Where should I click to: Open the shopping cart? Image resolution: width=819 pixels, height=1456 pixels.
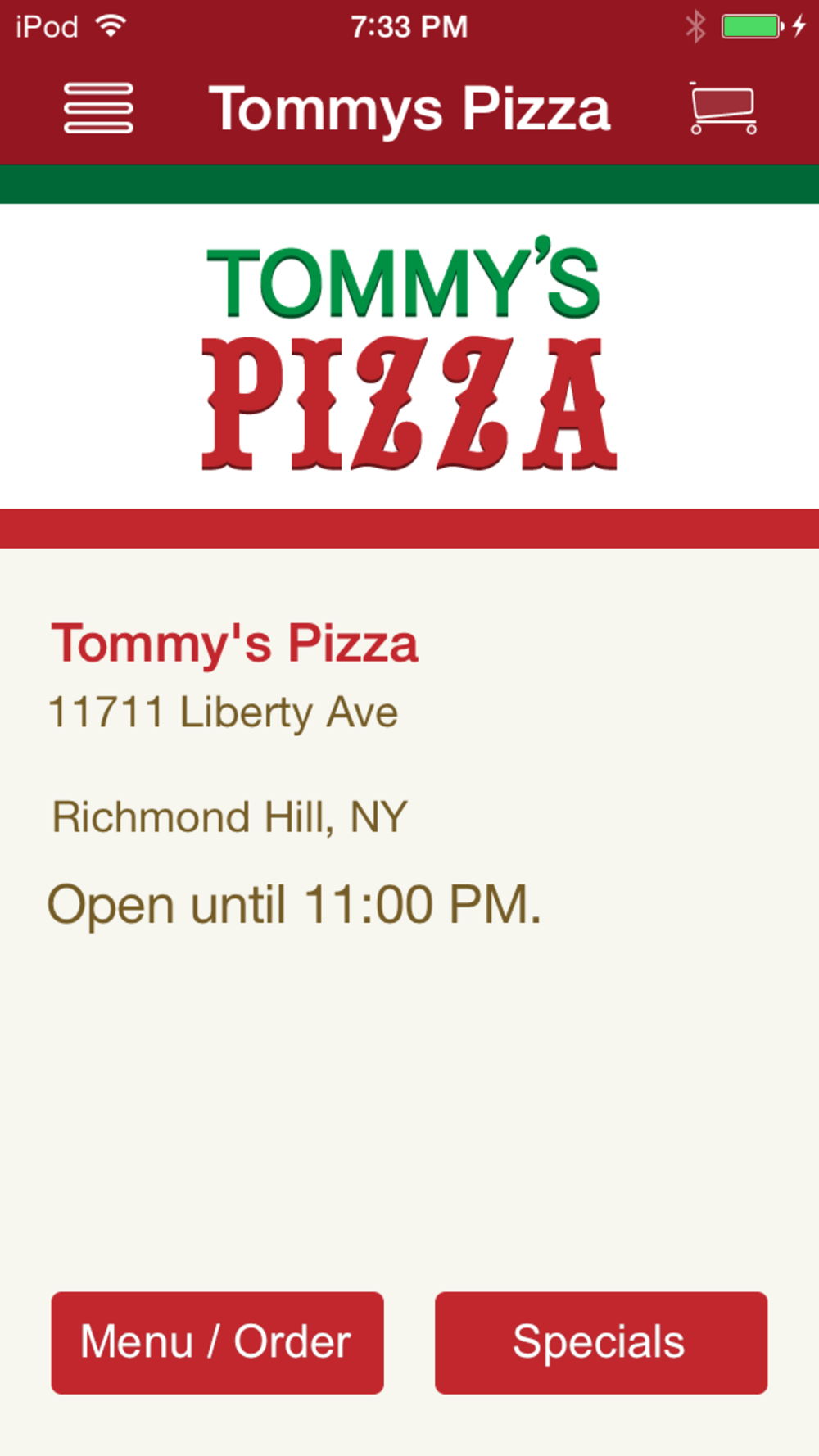coord(723,108)
